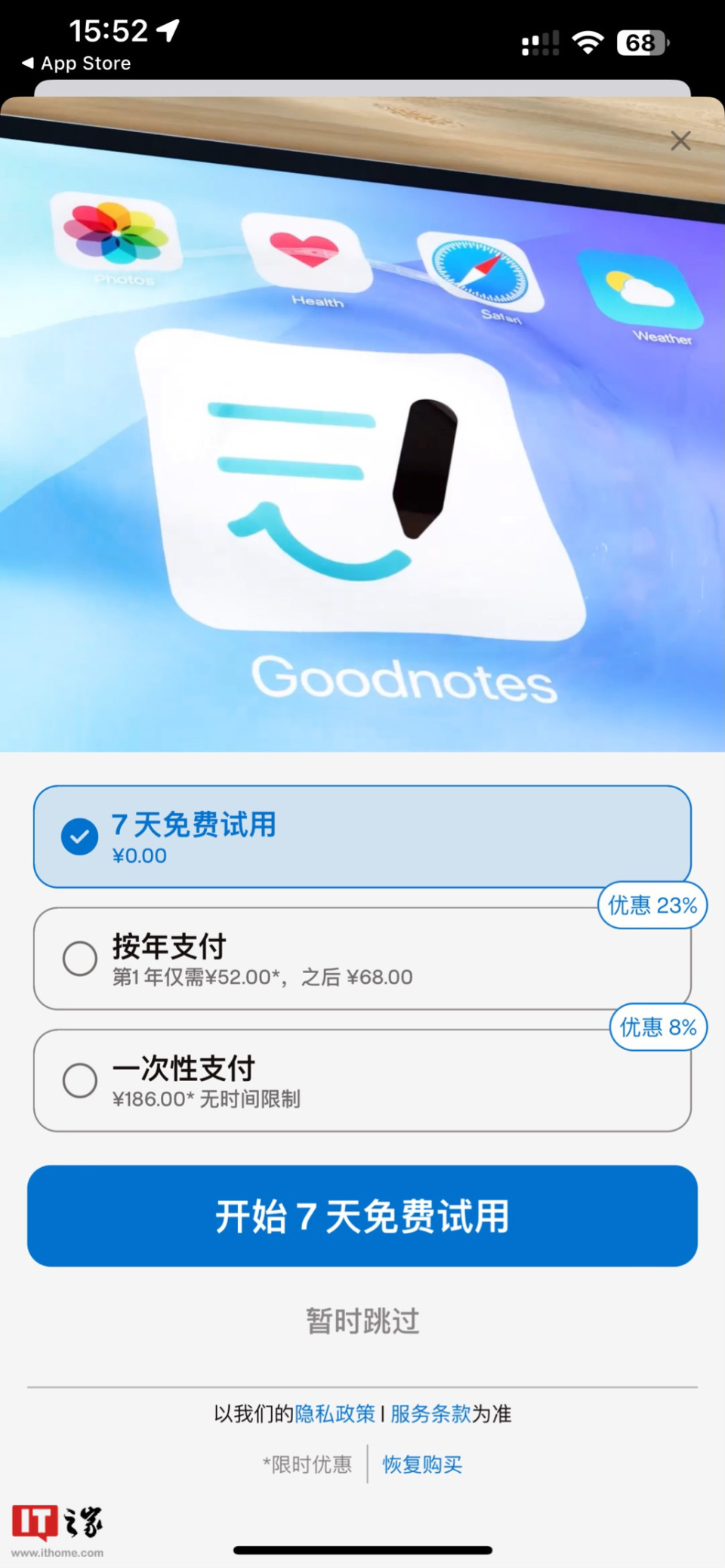Select the 7天免费试用 free trial option
This screenshot has height=1568, width=725.
pyautogui.click(x=362, y=836)
